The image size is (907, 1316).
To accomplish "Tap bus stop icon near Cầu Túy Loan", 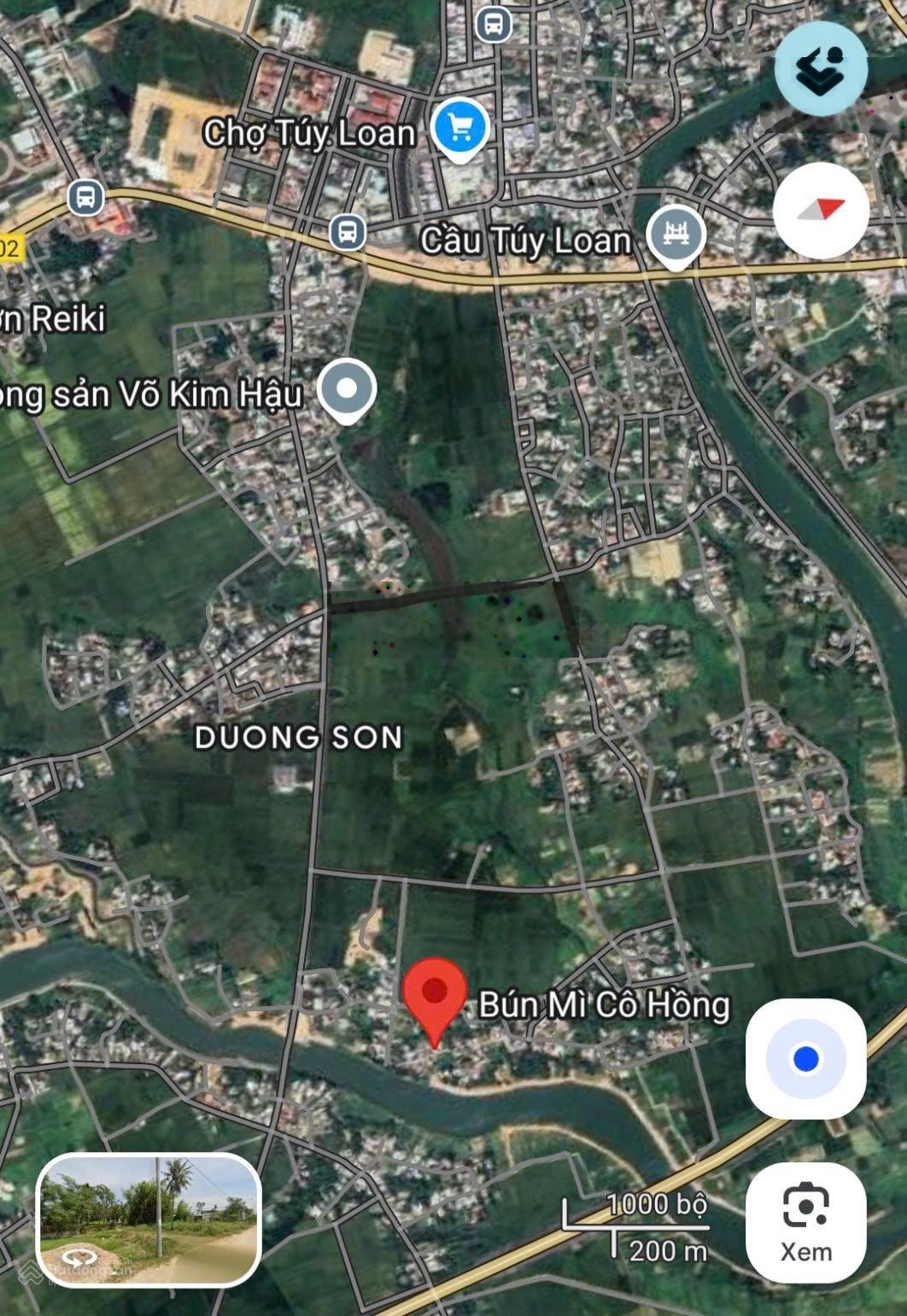I will [347, 231].
